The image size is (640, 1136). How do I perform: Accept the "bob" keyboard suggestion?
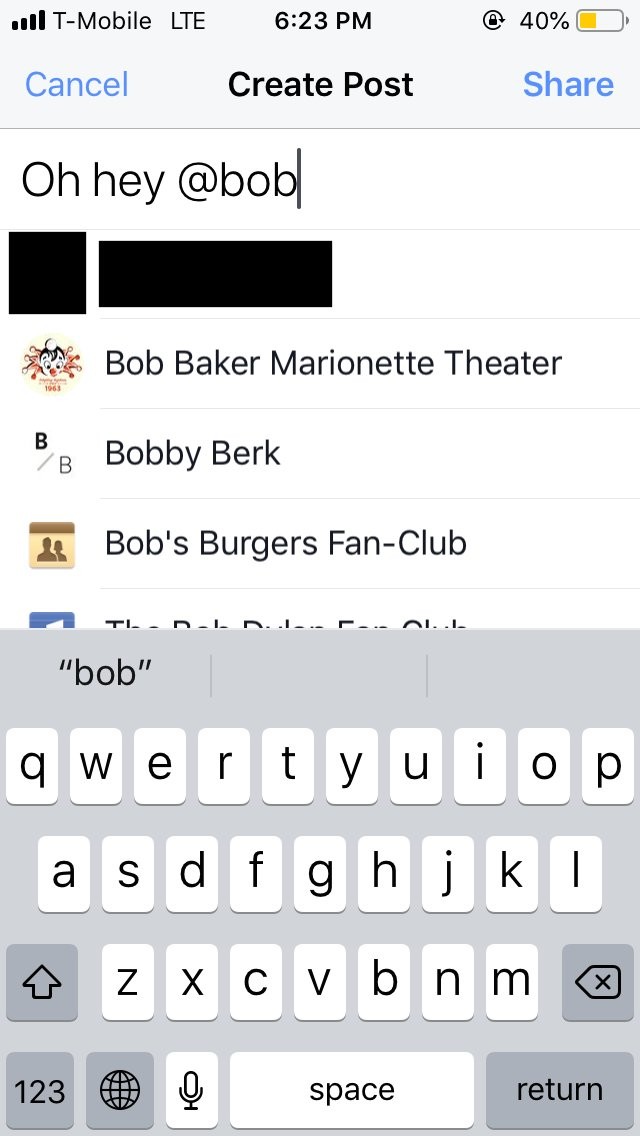point(105,673)
